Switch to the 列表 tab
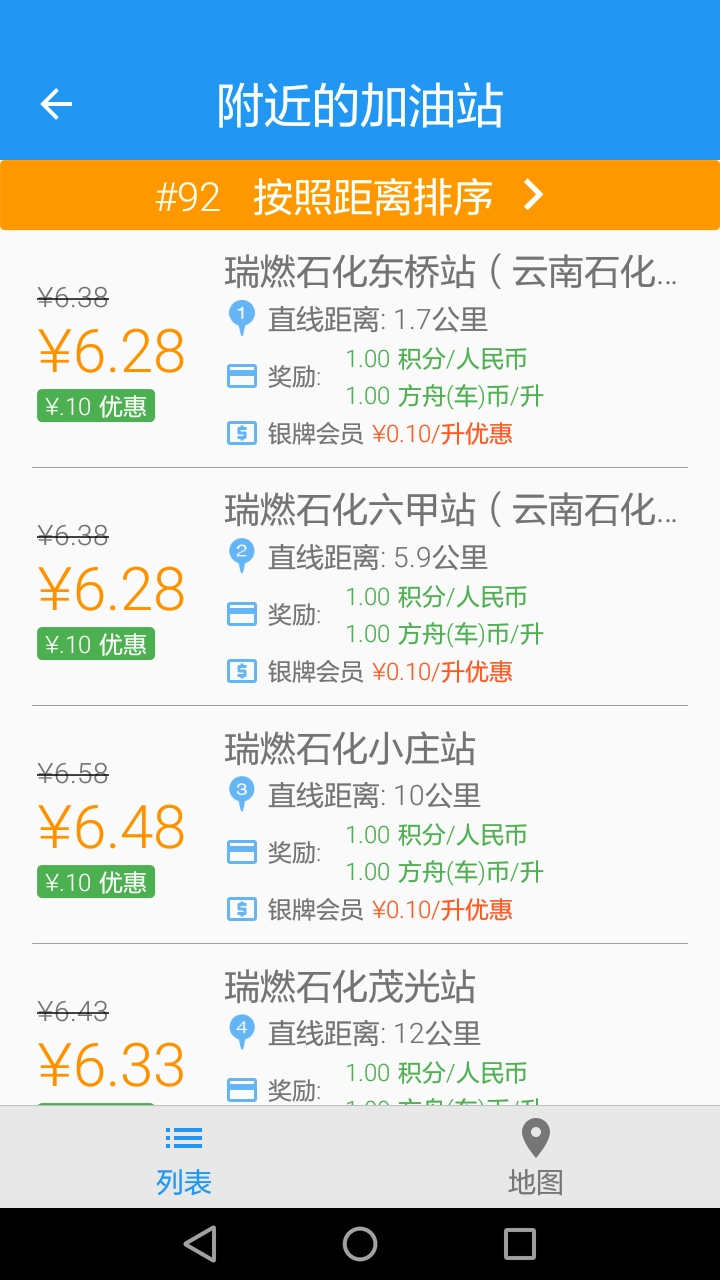This screenshot has width=720, height=1280. click(184, 1158)
